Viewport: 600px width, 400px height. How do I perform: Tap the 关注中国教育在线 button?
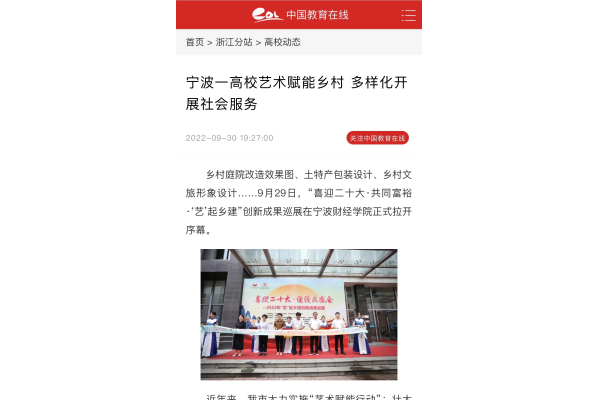[x=378, y=138]
